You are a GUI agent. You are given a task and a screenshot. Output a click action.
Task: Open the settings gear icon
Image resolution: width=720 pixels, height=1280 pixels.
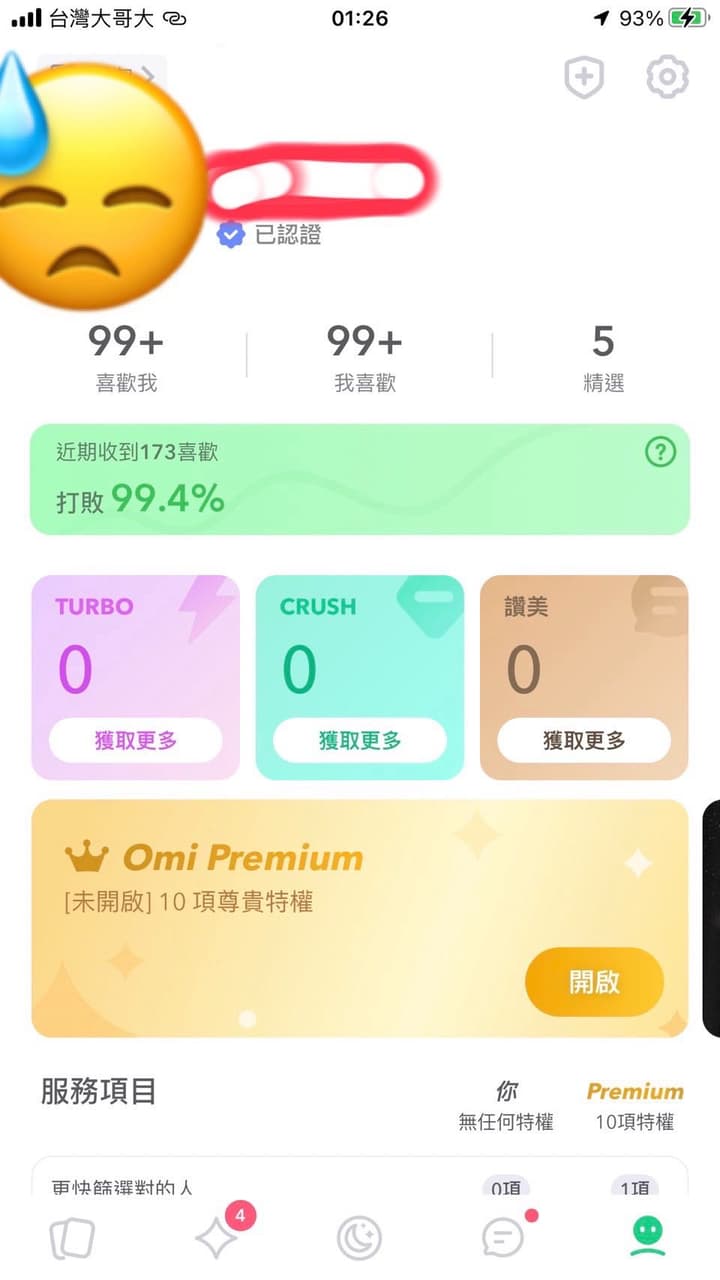pos(666,76)
